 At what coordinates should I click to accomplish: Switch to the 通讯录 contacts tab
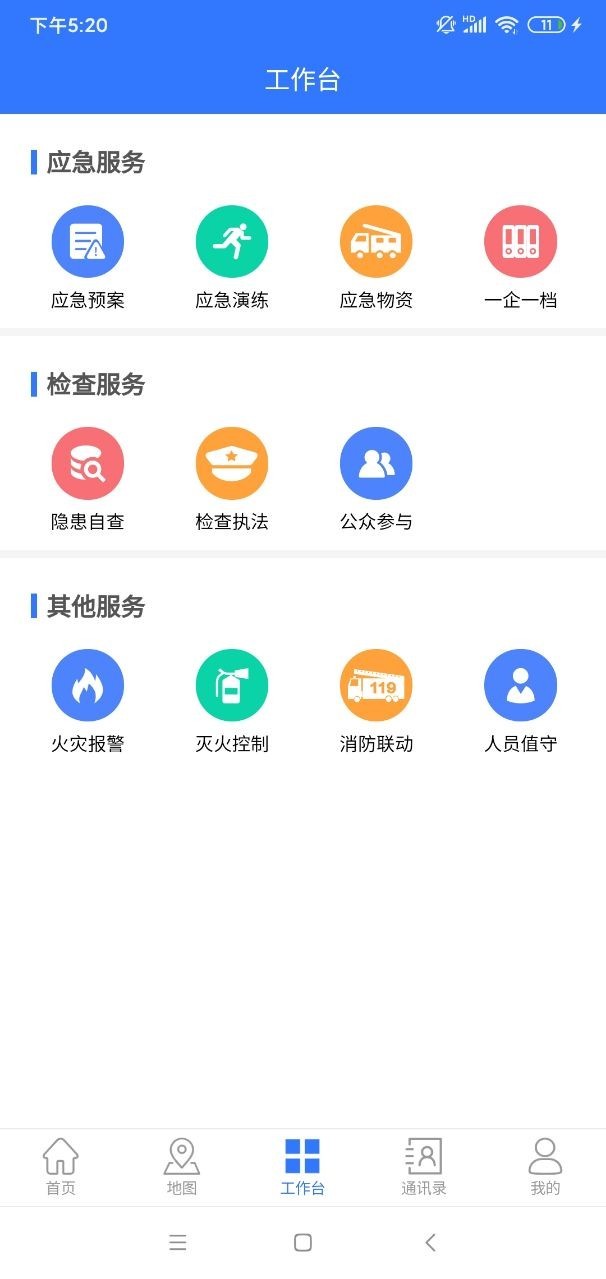(424, 1167)
